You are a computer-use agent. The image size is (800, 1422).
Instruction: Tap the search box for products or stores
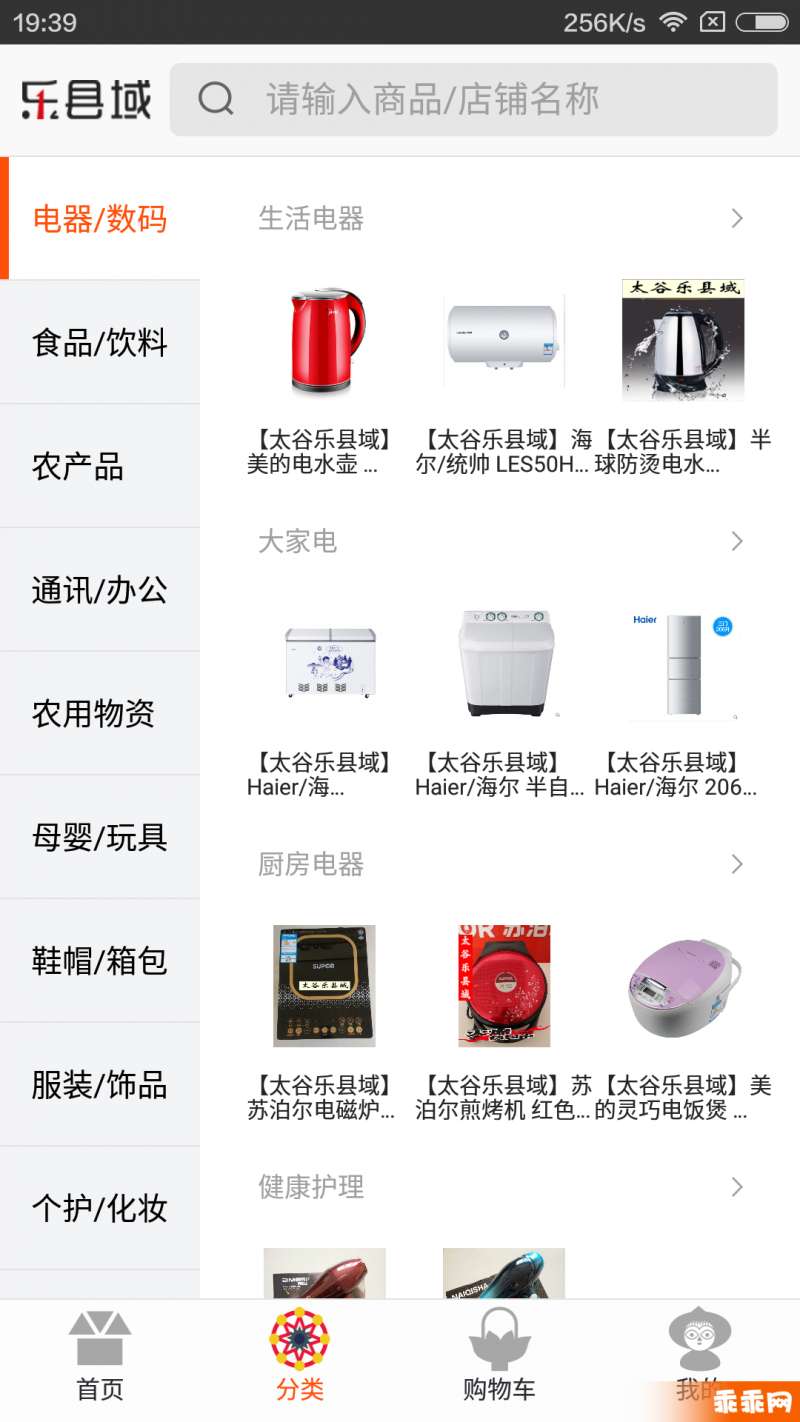[473, 99]
